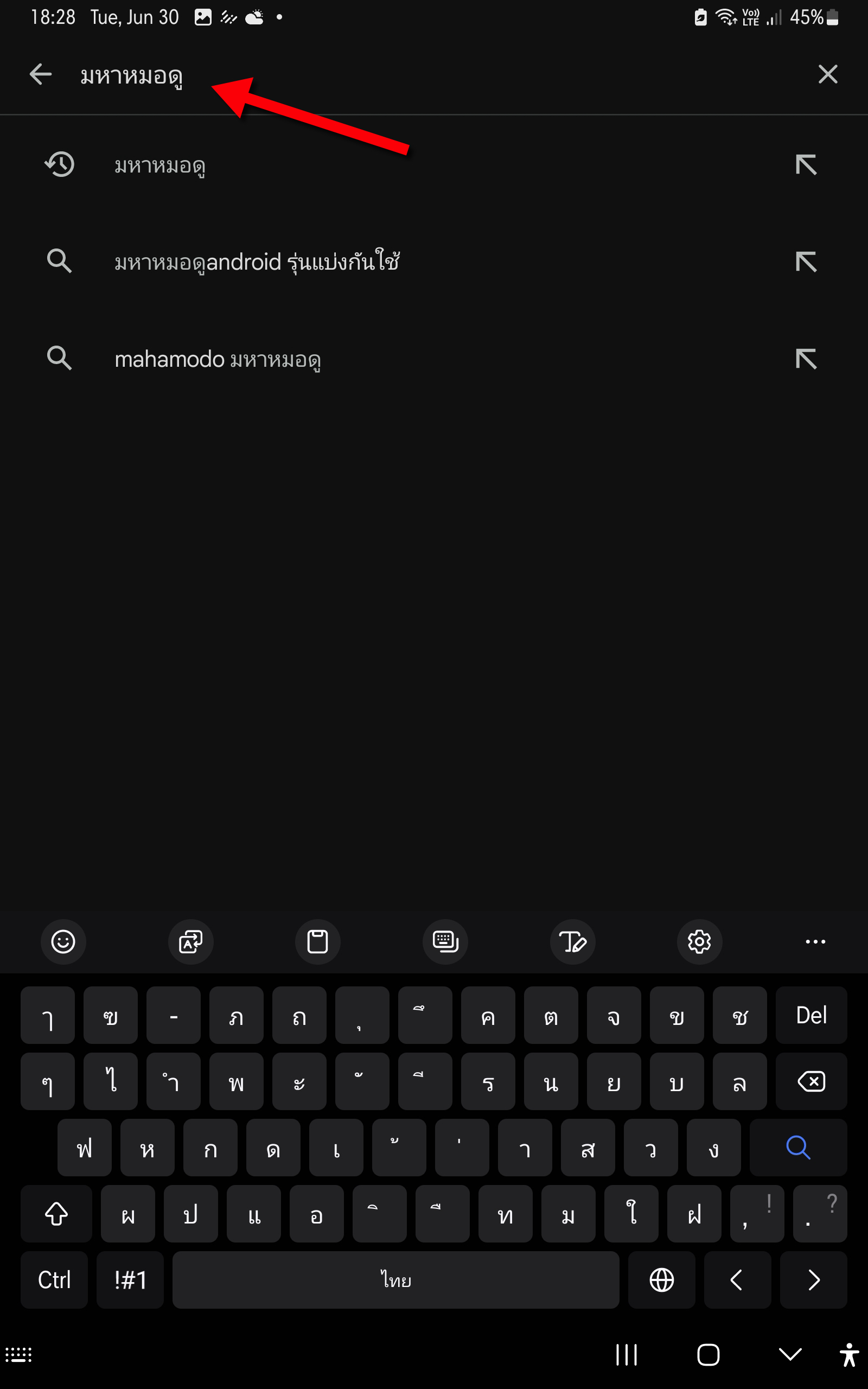
Task: Open the handwriting text tool in the keyboard toolbar
Action: 572,941
